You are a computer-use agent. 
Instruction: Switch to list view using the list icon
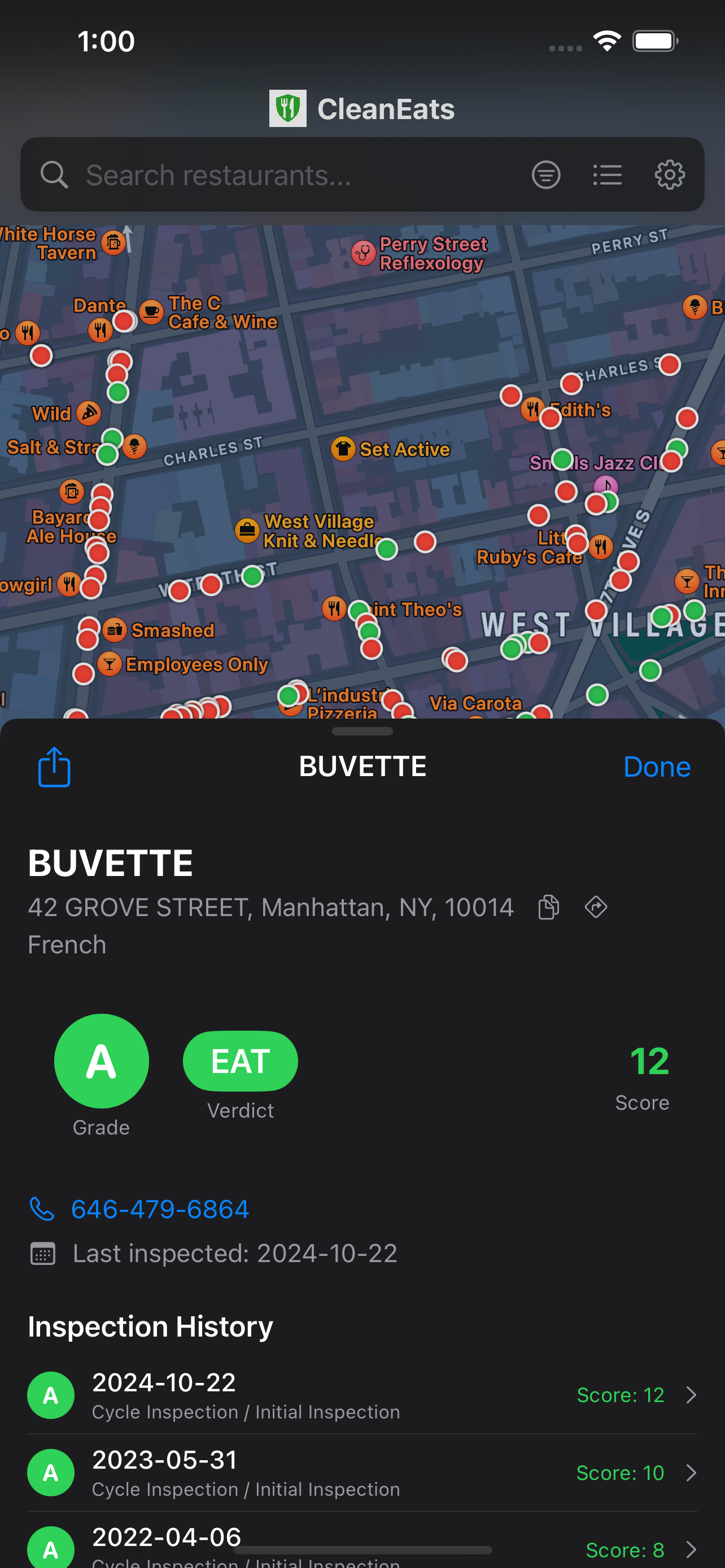[x=607, y=175]
